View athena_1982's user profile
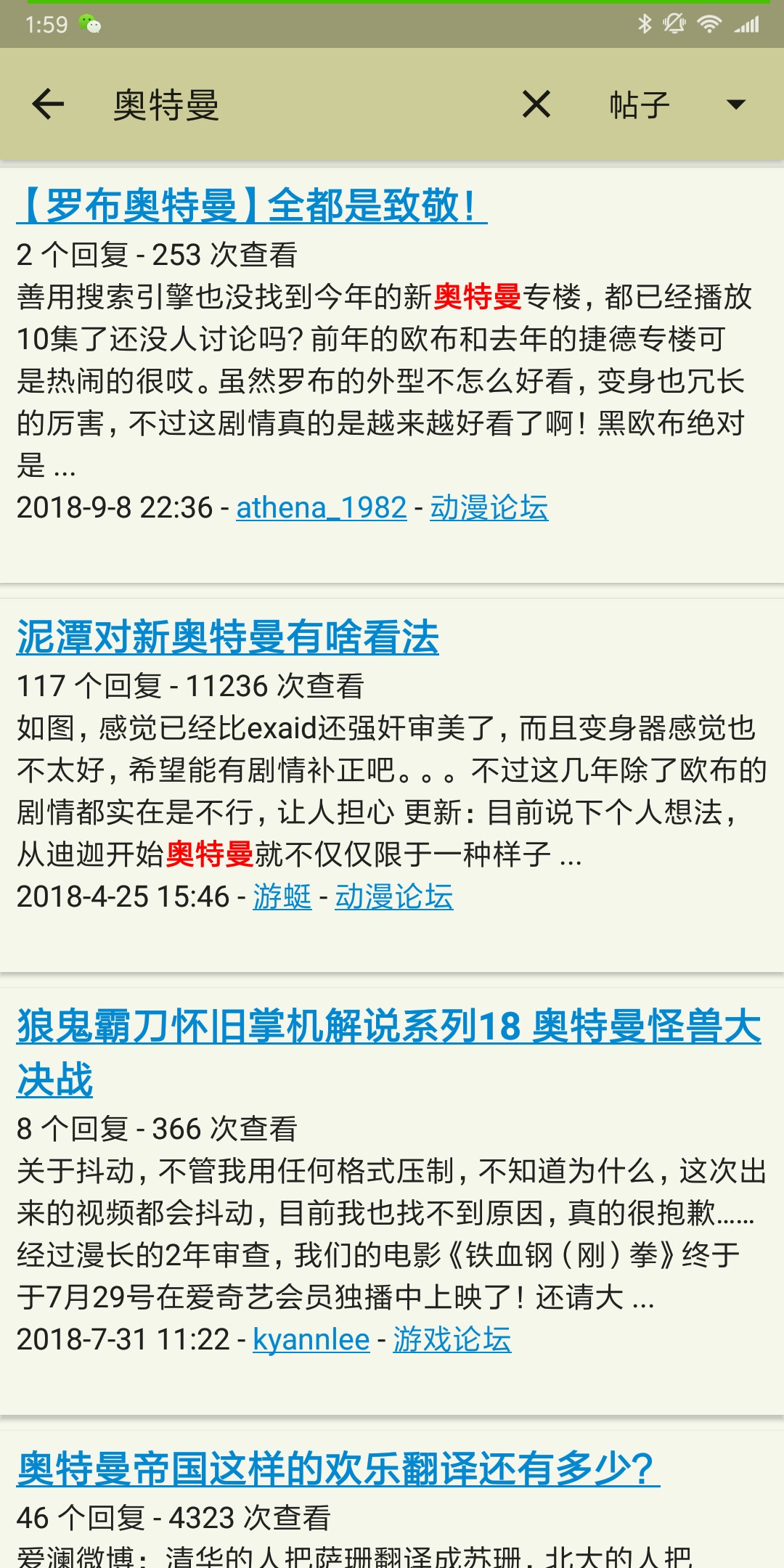 coord(321,507)
